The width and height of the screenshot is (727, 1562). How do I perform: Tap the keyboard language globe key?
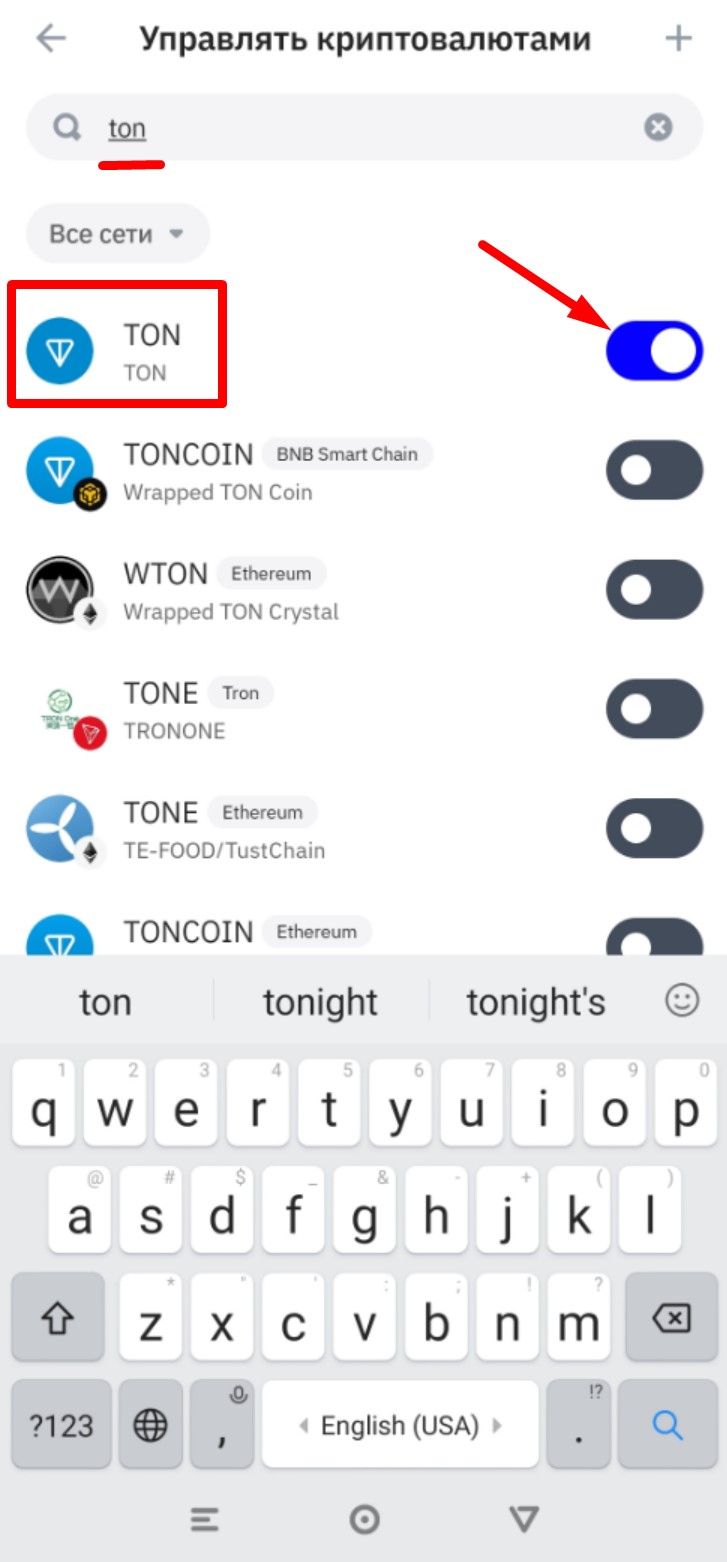[150, 1425]
